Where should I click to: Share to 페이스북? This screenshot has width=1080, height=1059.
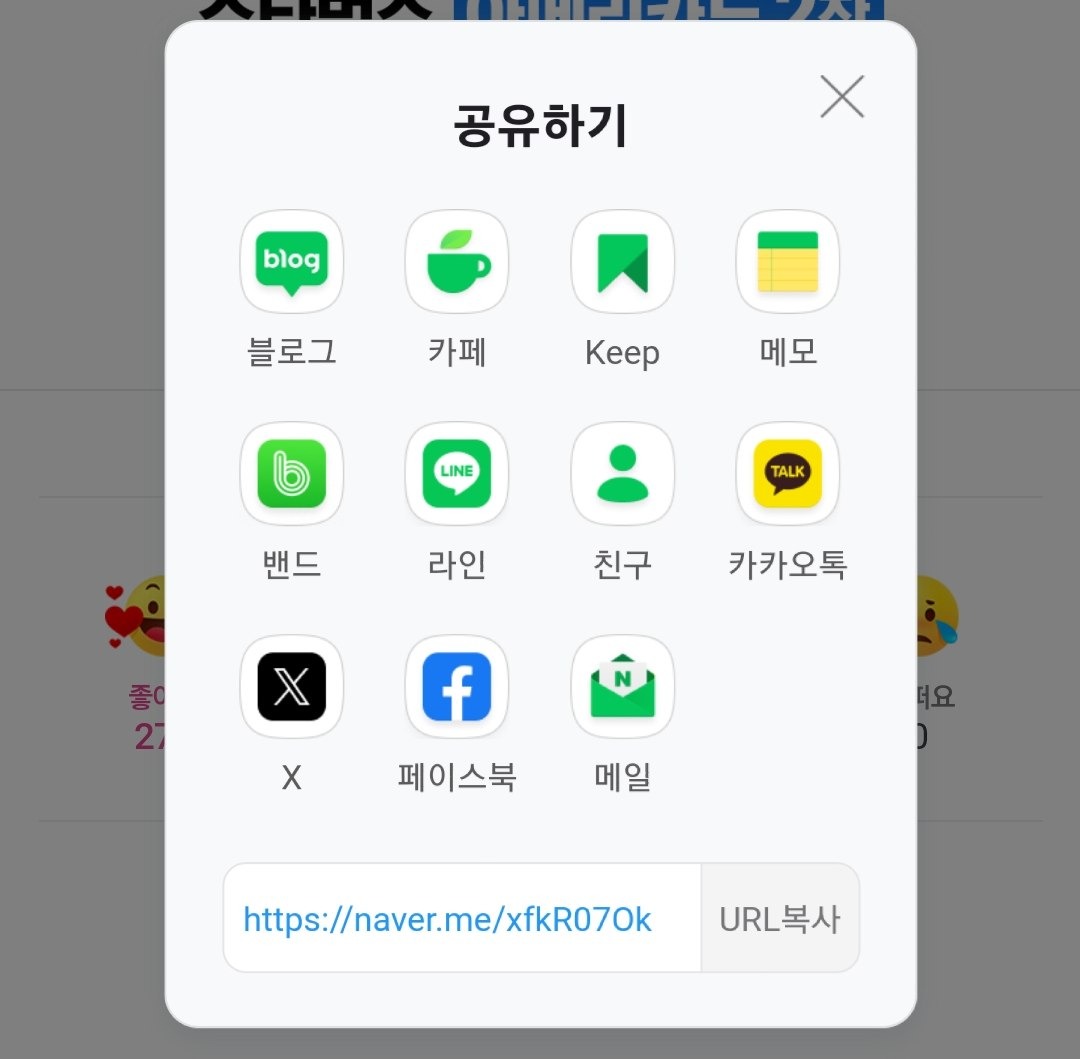pyautogui.click(x=457, y=686)
